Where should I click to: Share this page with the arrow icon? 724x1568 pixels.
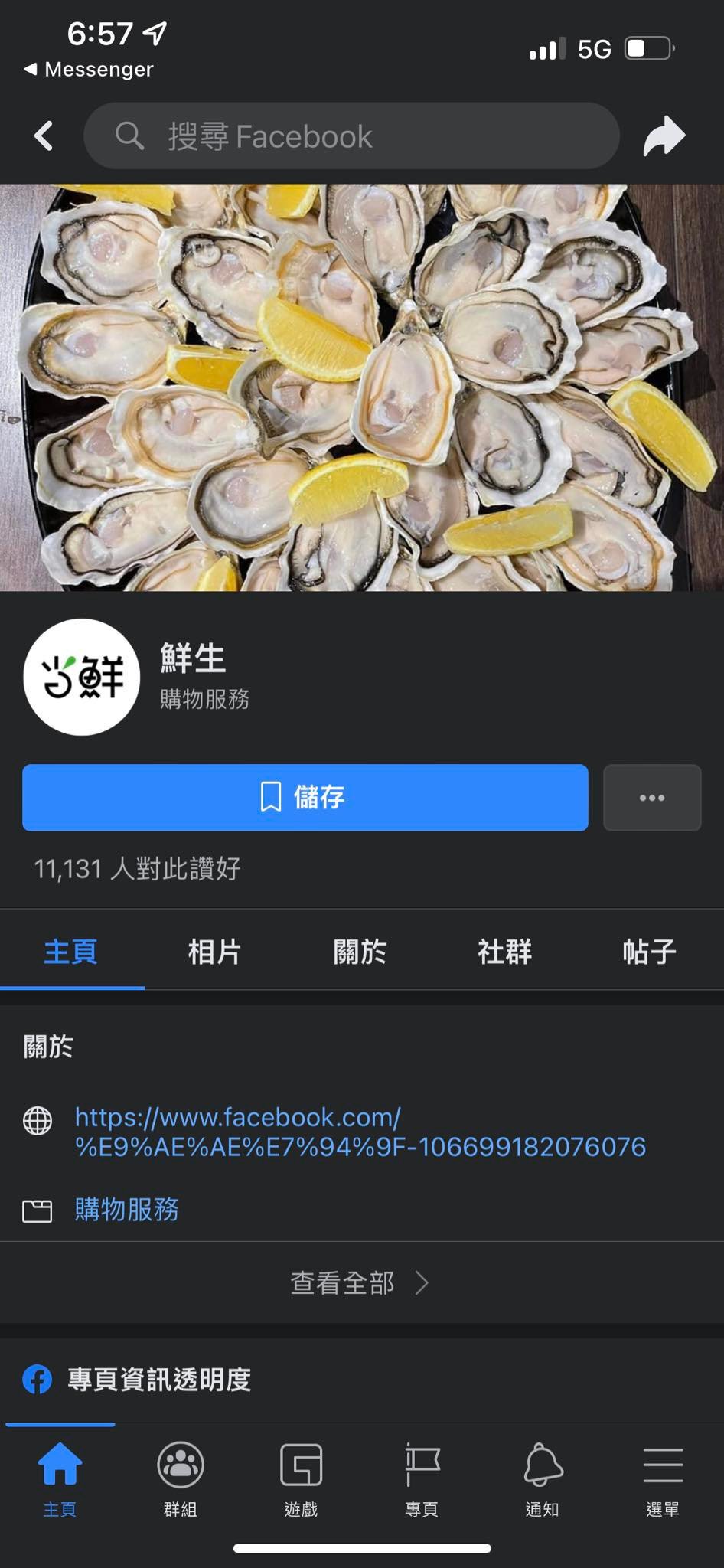[663, 136]
